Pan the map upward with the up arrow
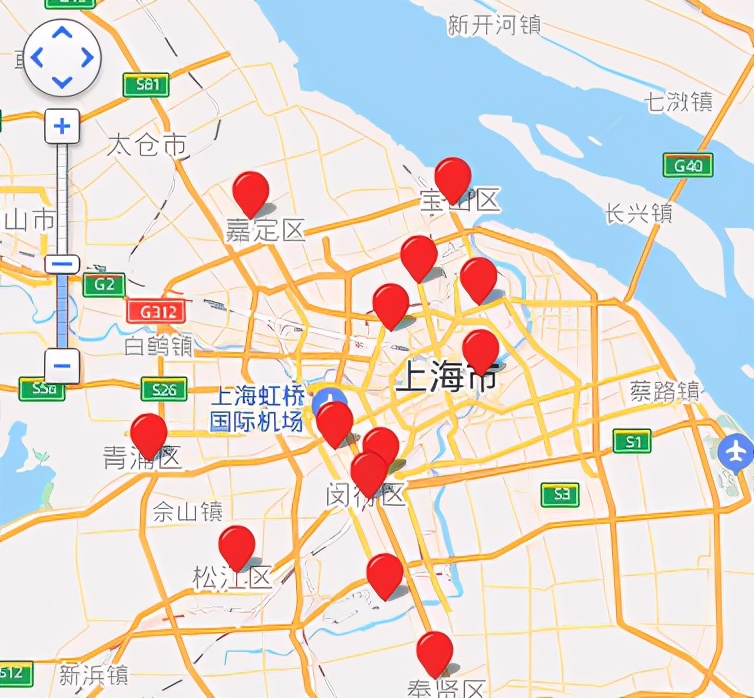The height and width of the screenshot is (698, 754). (x=62, y=33)
